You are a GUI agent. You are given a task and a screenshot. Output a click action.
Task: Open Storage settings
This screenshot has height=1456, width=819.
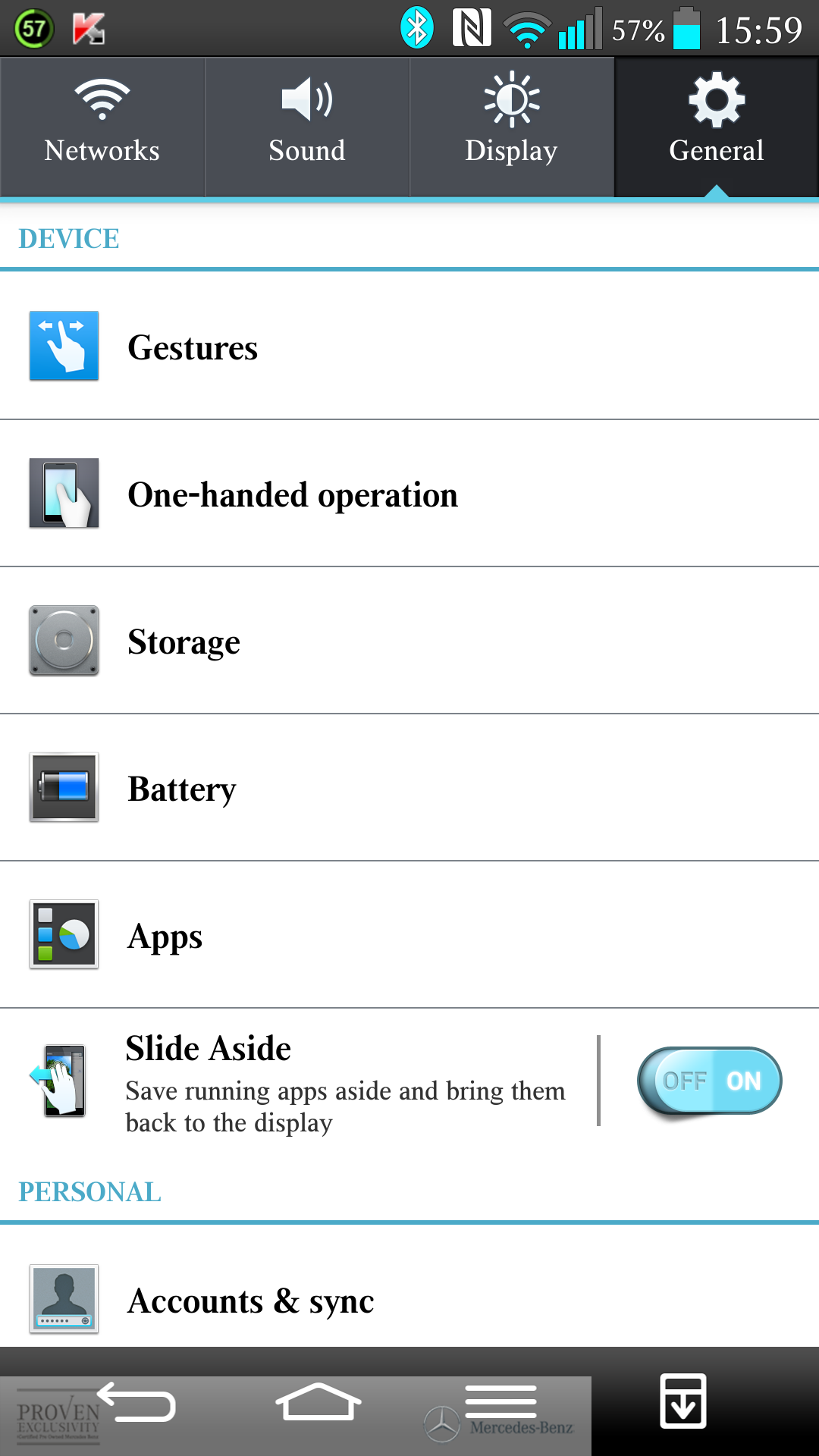click(x=409, y=640)
